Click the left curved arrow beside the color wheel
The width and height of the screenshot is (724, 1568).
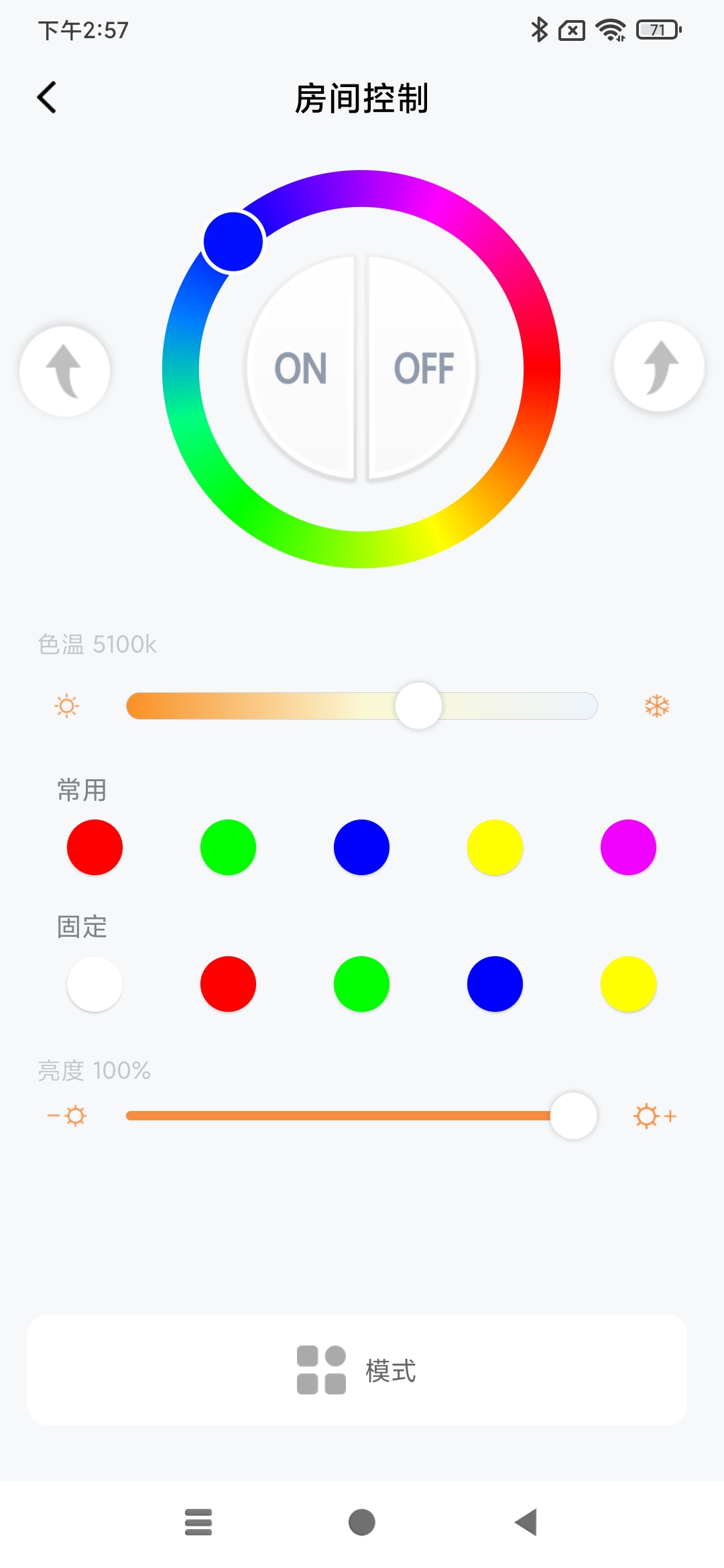click(x=65, y=372)
